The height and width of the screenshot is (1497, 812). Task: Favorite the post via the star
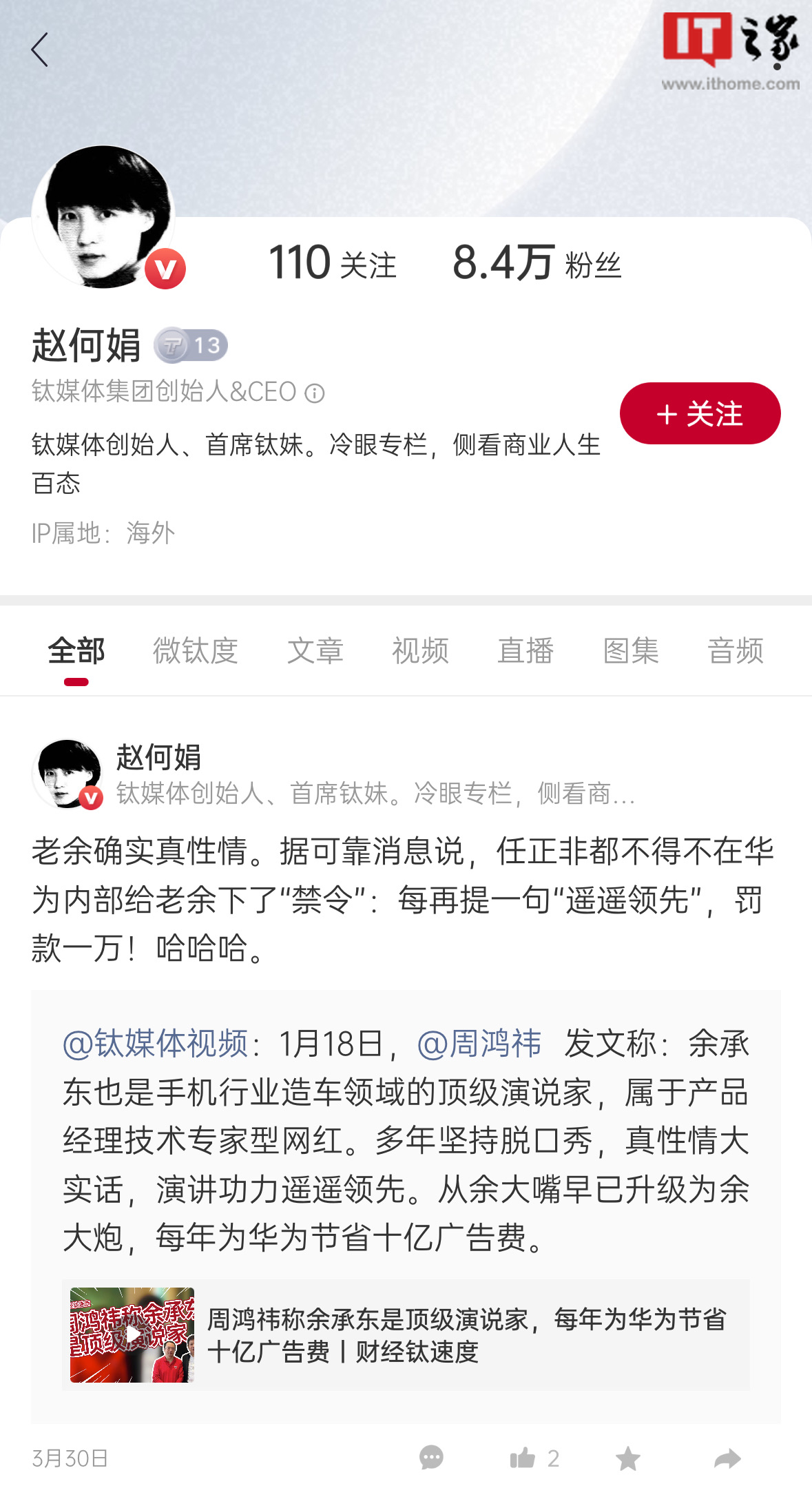click(627, 1458)
